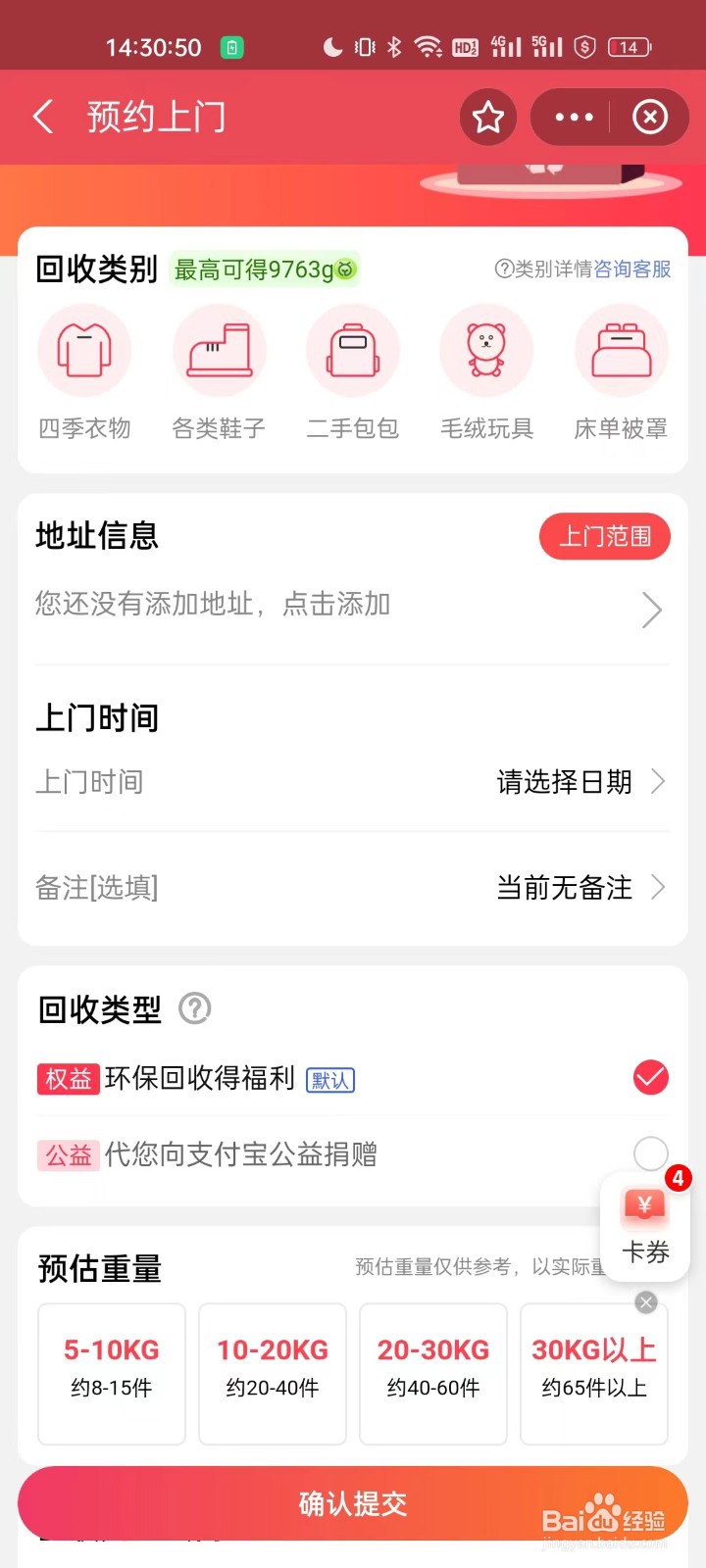Screen dimensions: 706x1568
Task: Tap the 确认提交 submit button
Action: tap(353, 1503)
